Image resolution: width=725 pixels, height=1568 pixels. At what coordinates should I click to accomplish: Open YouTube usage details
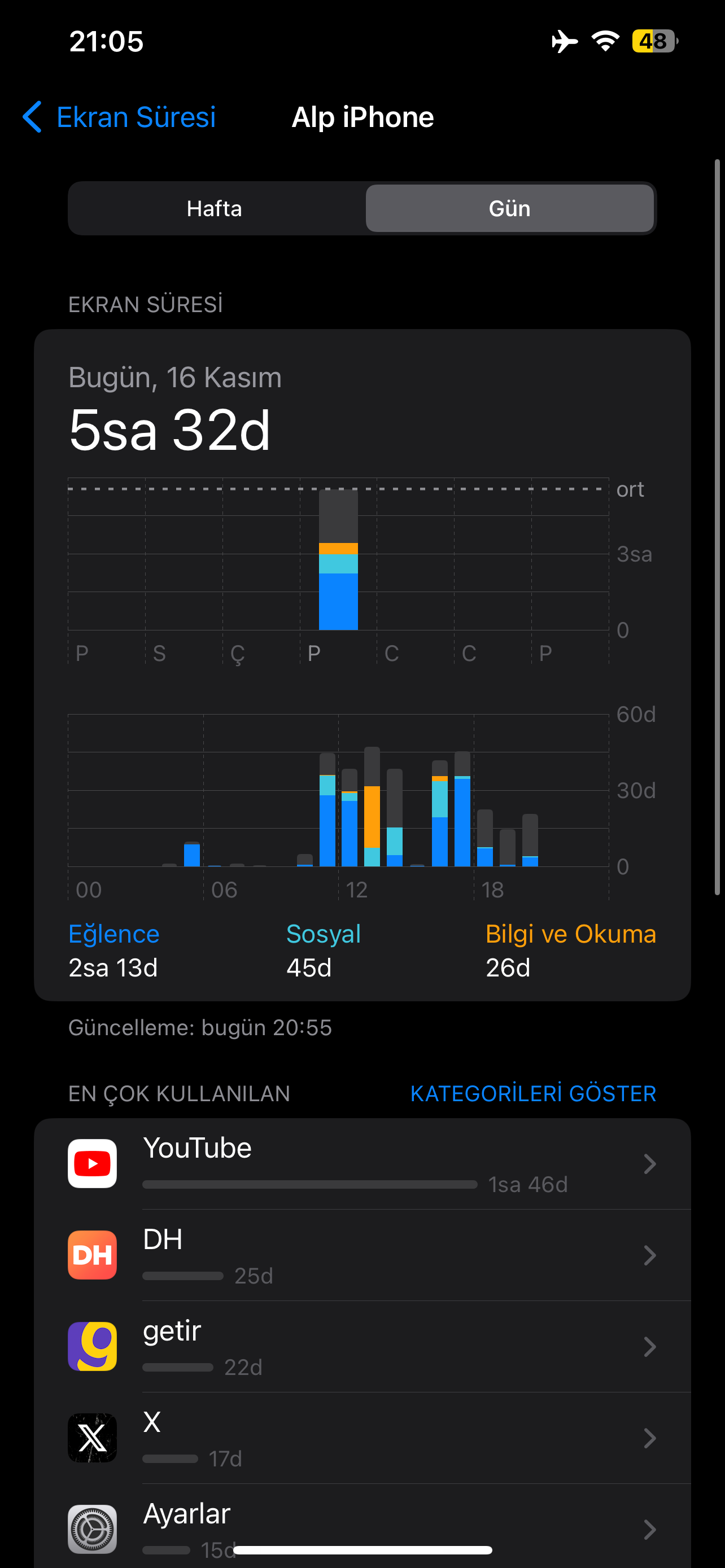click(x=362, y=1164)
